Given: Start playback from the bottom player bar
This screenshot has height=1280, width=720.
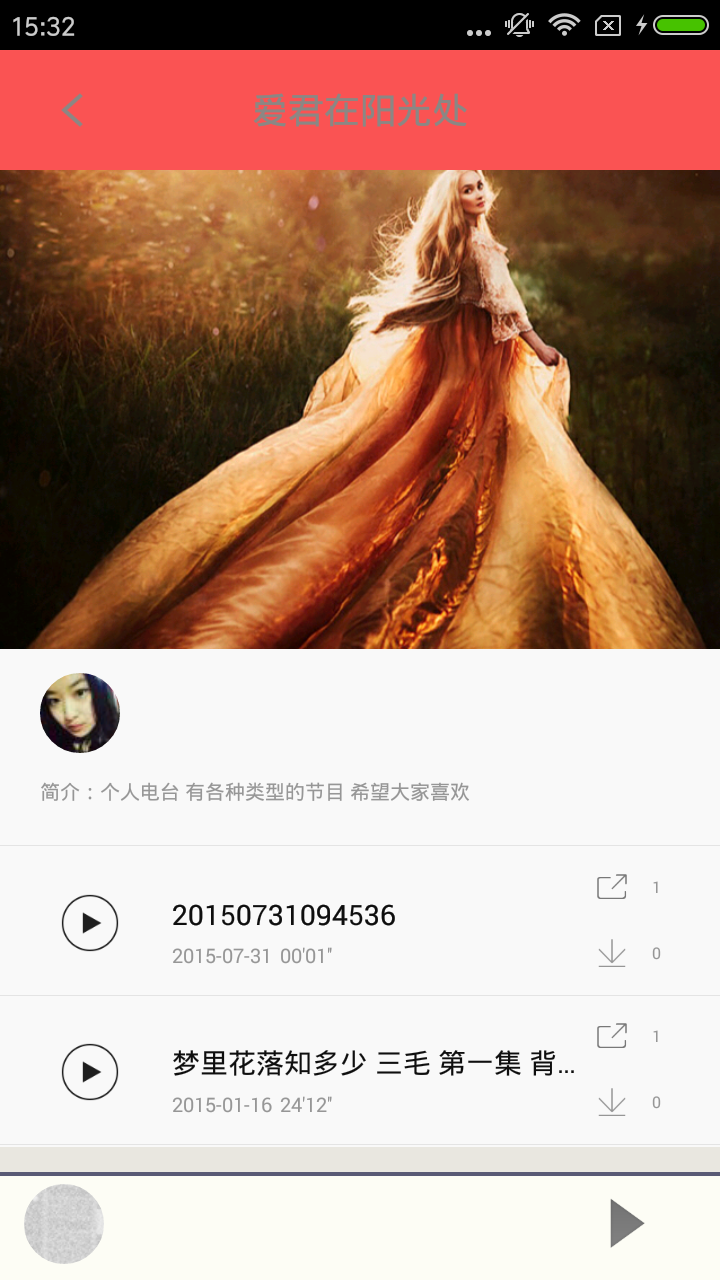Looking at the screenshot, I should pyautogui.click(x=627, y=1223).
